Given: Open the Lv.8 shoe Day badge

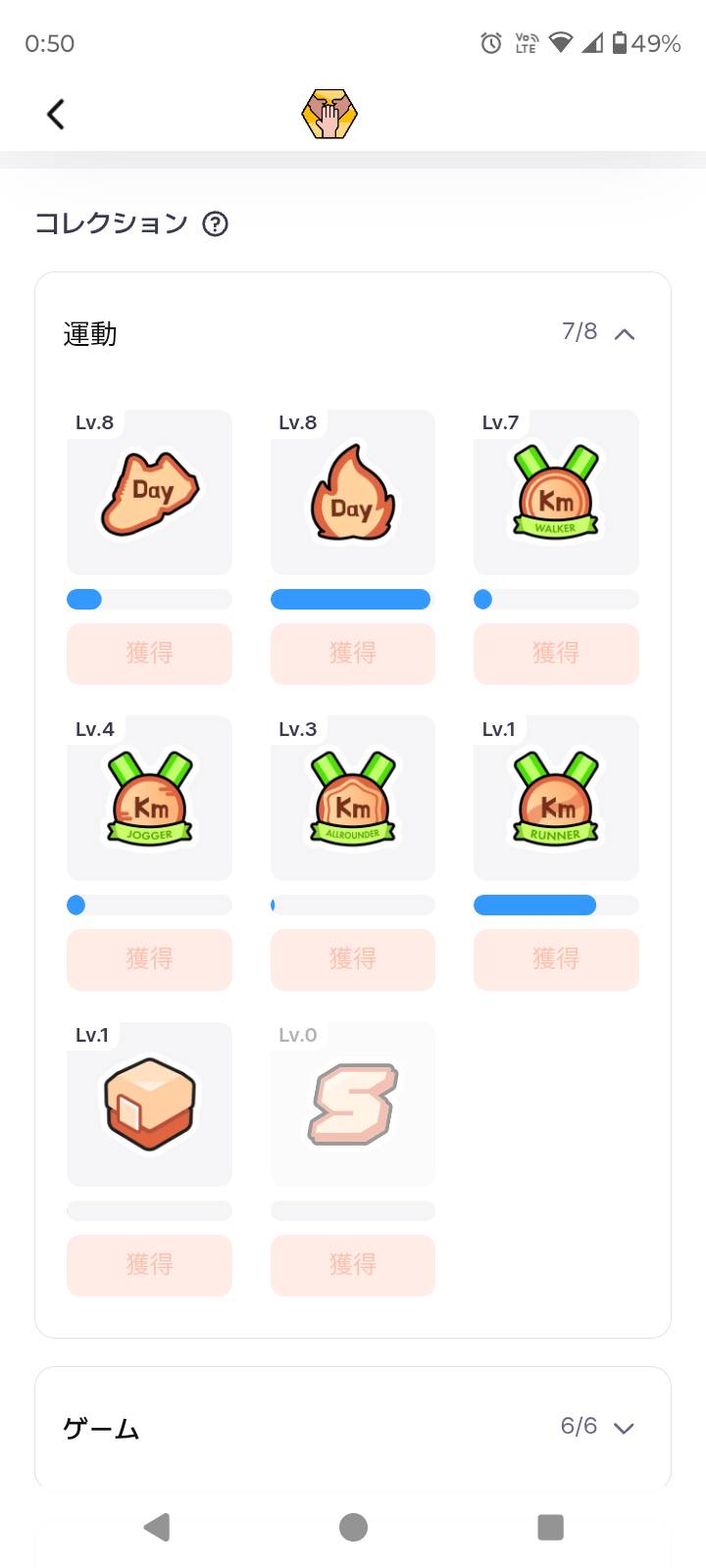Looking at the screenshot, I should point(149,493).
